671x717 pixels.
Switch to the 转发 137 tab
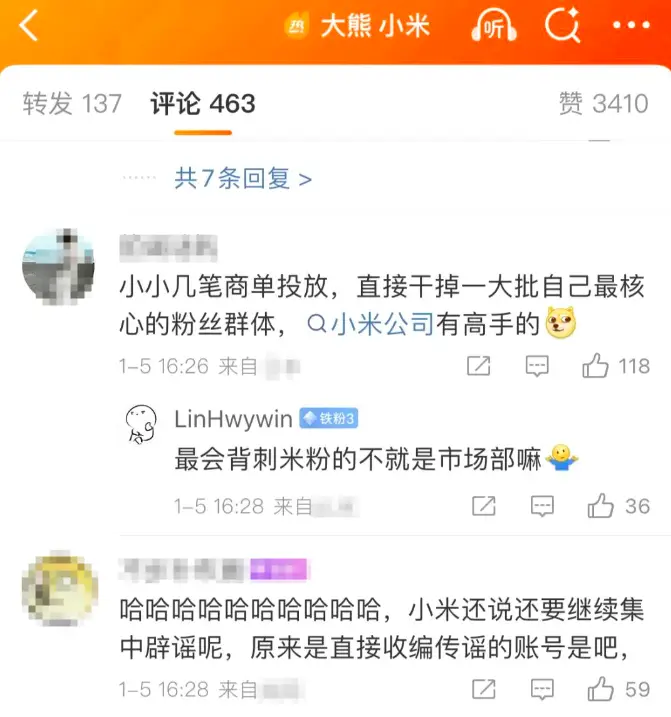click(x=72, y=103)
